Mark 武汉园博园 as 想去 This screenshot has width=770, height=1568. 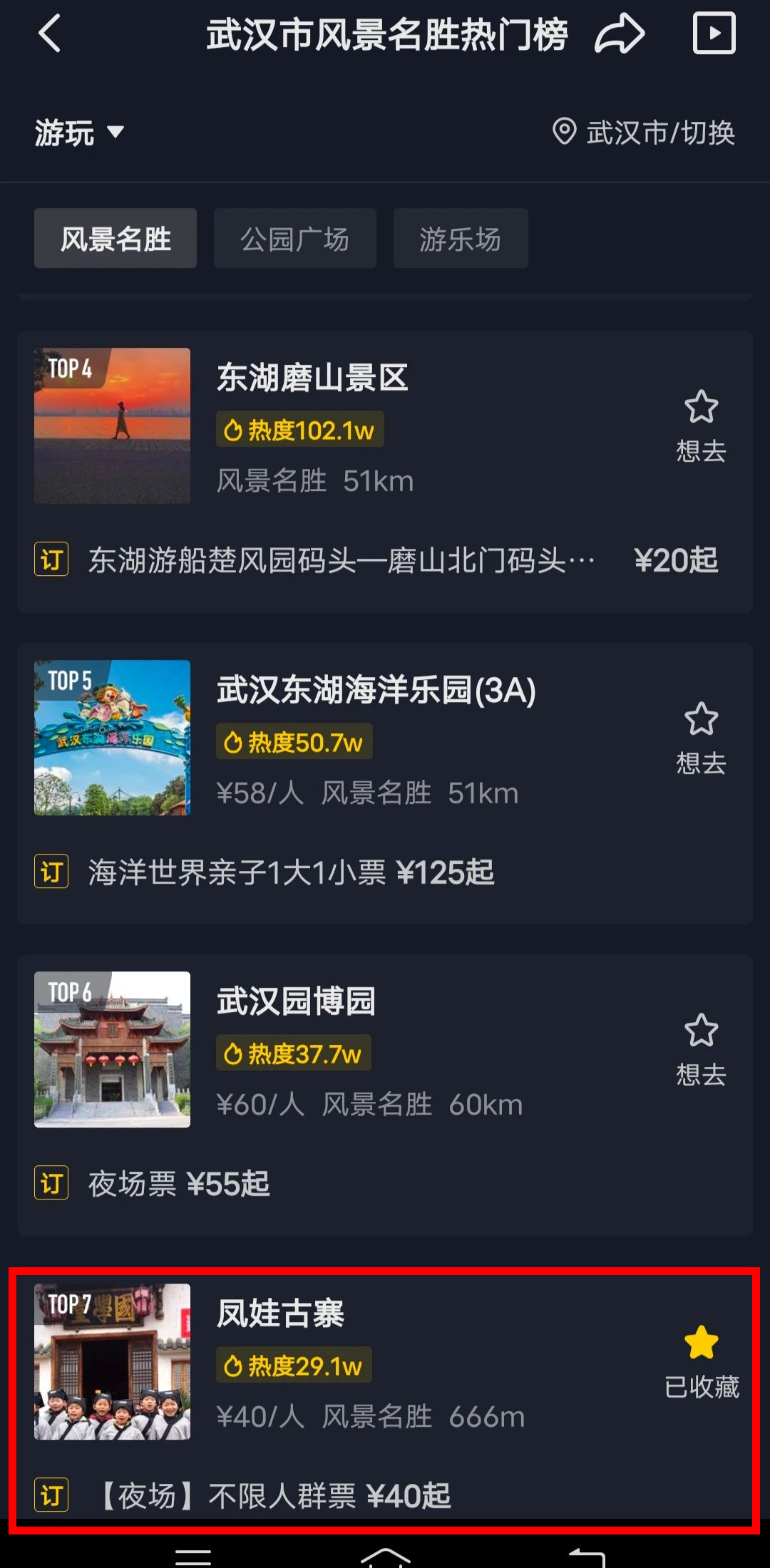(x=701, y=1049)
